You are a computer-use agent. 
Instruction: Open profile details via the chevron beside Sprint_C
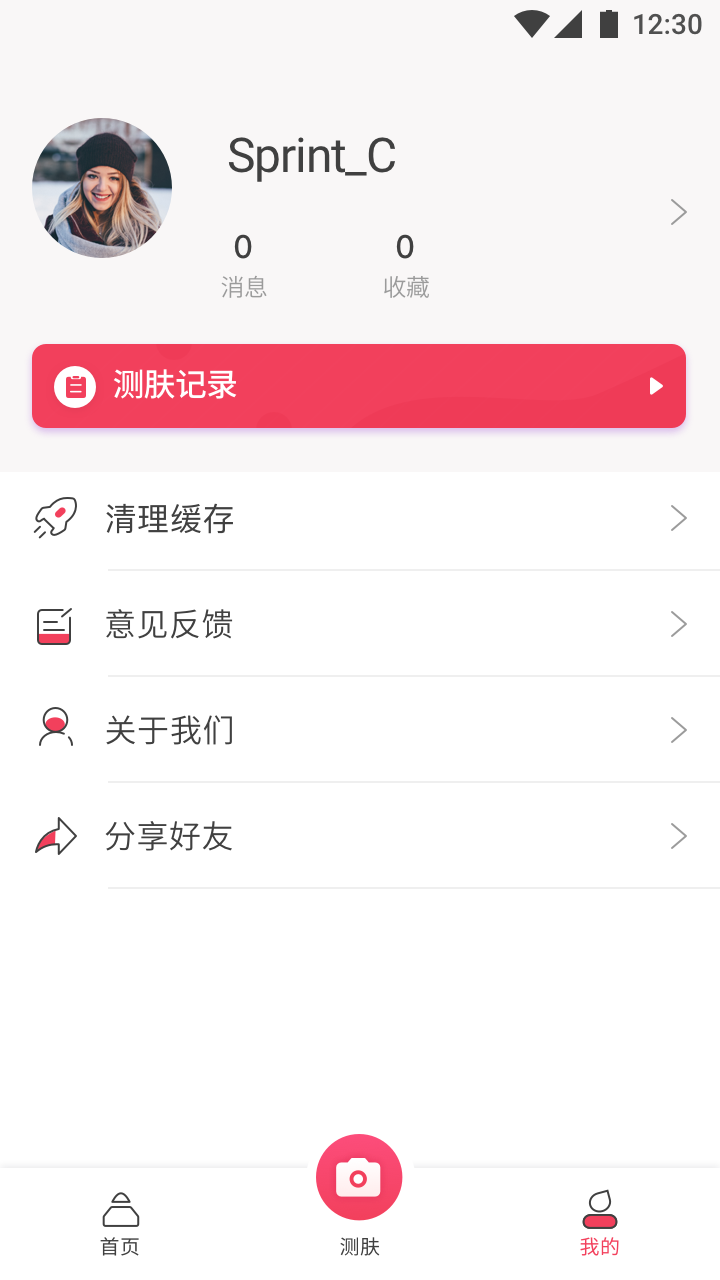click(x=678, y=212)
